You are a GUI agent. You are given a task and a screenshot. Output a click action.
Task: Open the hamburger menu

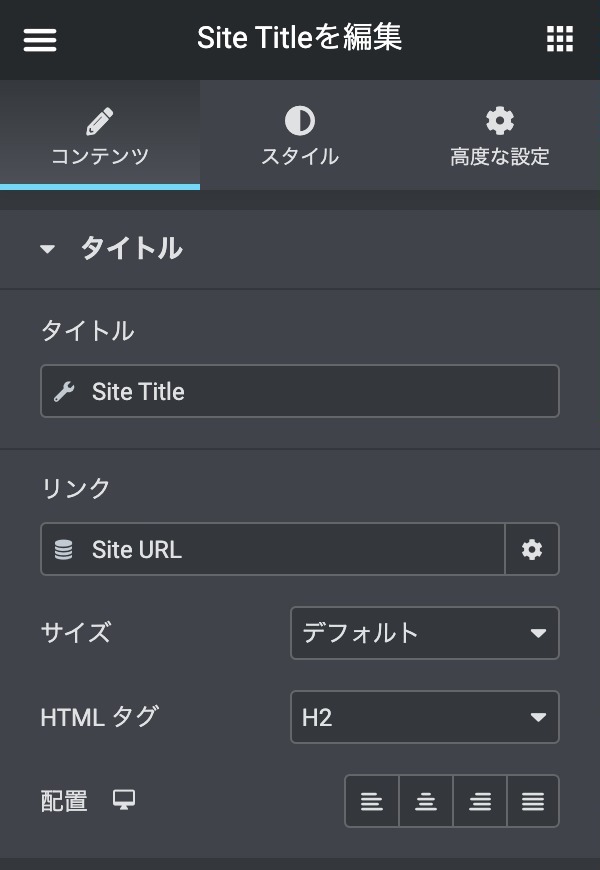point(40,39)
